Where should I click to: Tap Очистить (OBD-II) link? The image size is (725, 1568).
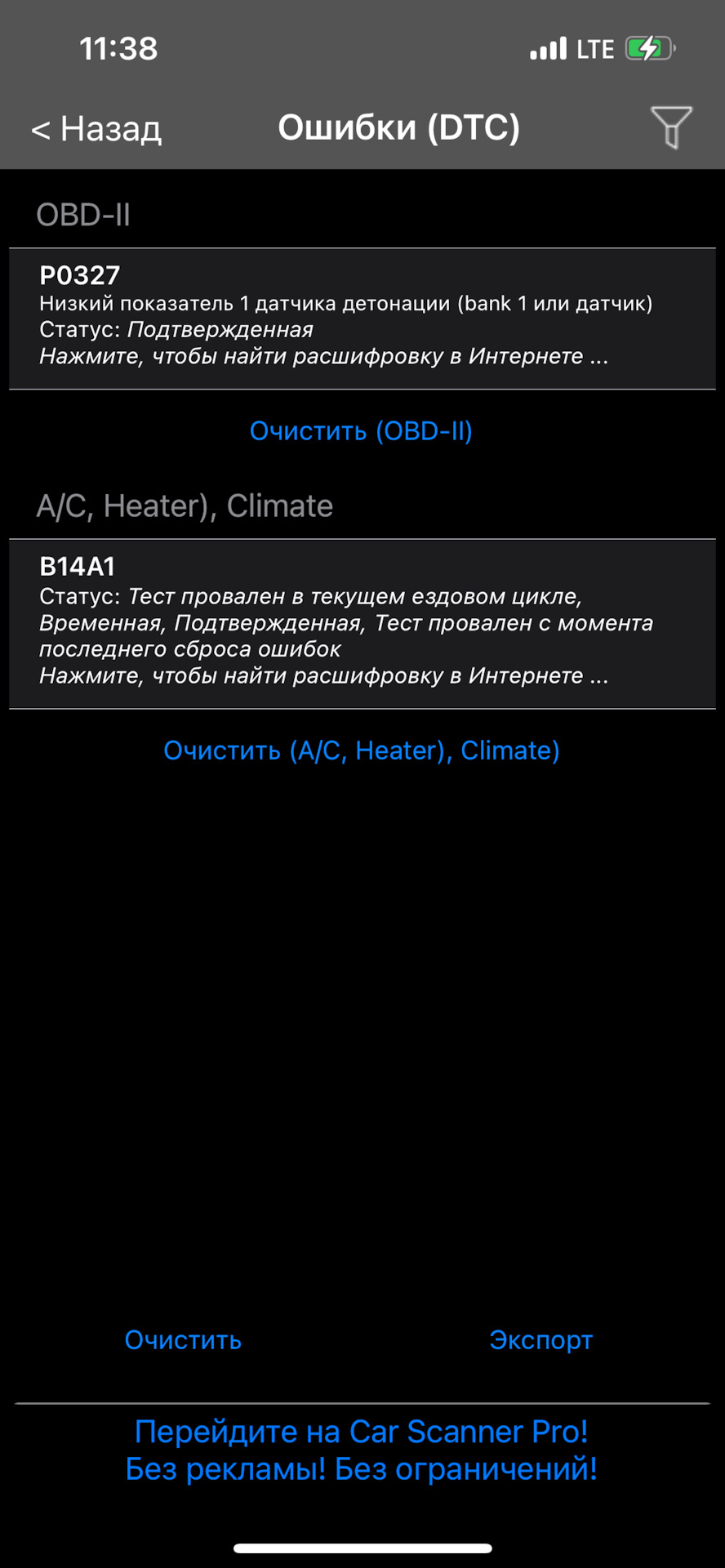point(361,430)
